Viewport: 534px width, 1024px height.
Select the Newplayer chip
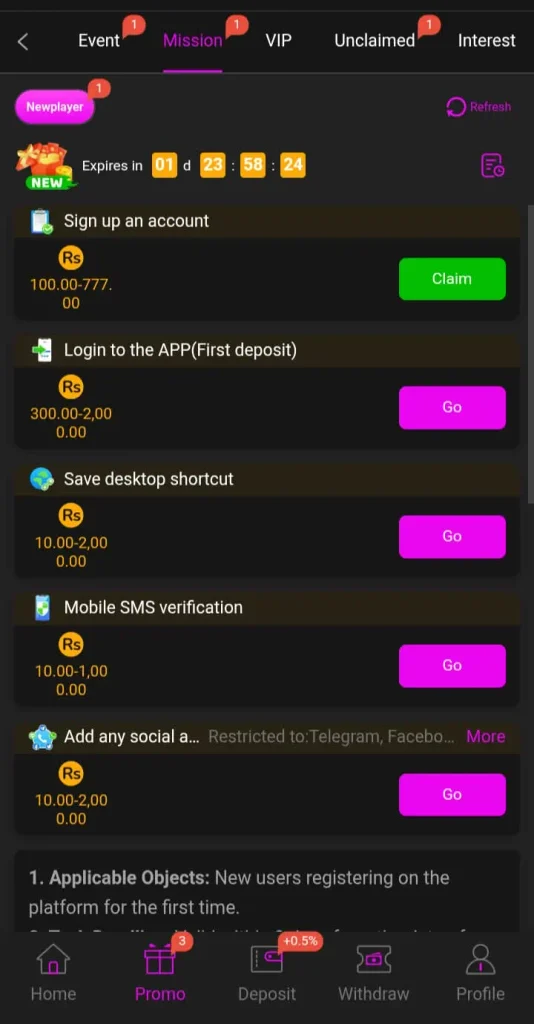pyautogui.click(x=55, y=107)
